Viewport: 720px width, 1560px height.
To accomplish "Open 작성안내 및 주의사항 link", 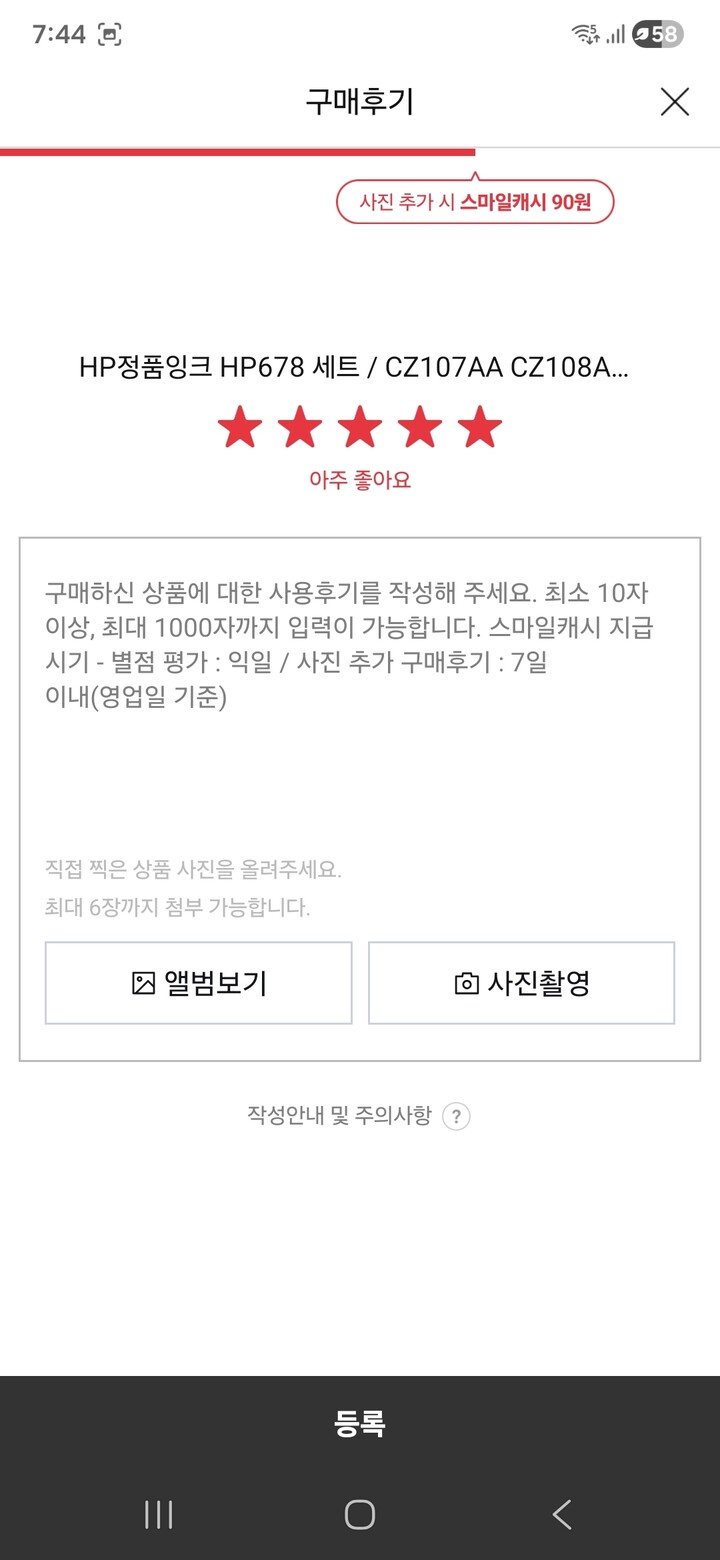I will (340, 1116).
